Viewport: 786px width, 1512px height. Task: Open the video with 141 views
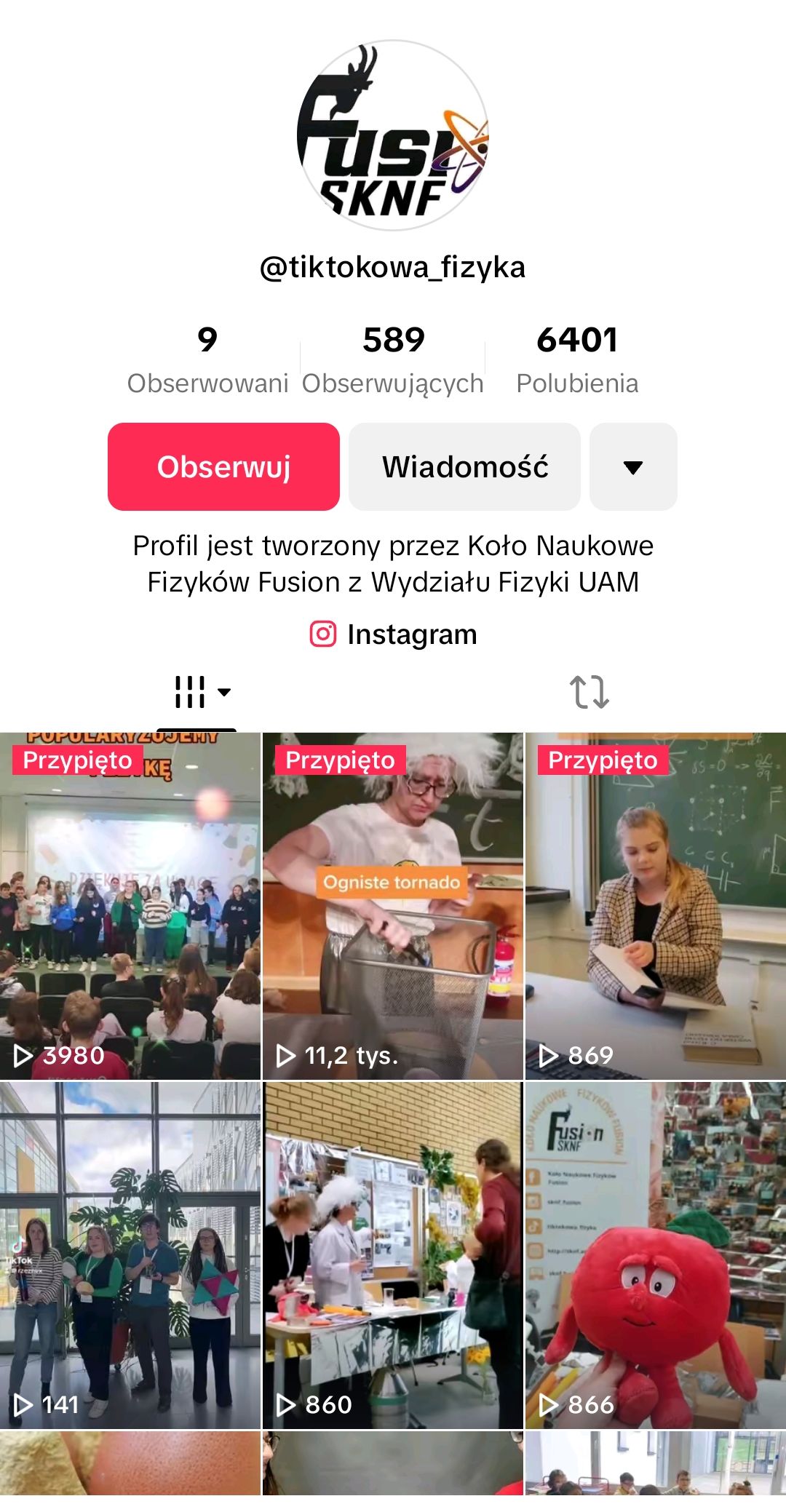130,1255
